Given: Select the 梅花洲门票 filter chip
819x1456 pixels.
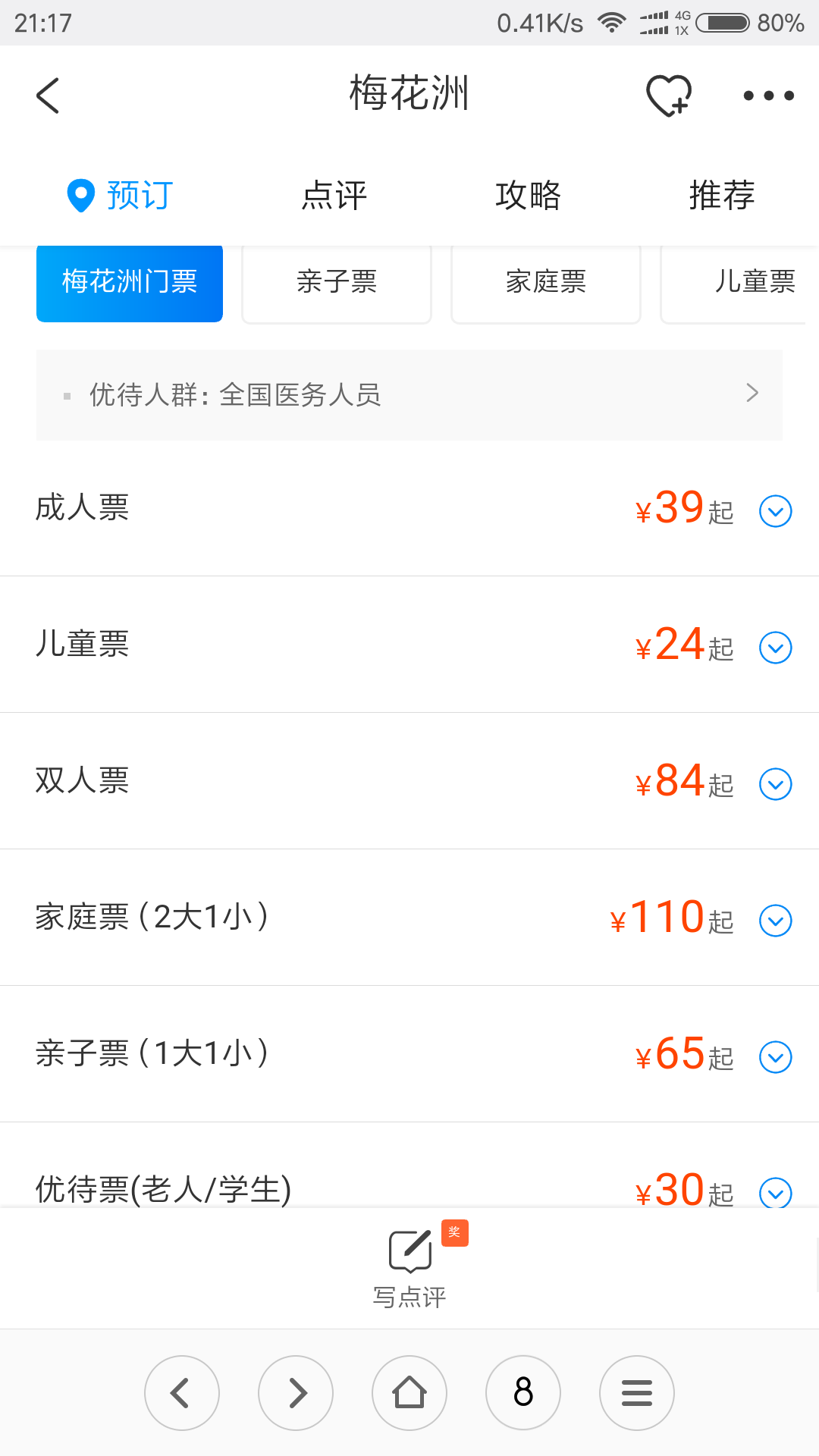Looking at the screenshot, I should point(130,282).
